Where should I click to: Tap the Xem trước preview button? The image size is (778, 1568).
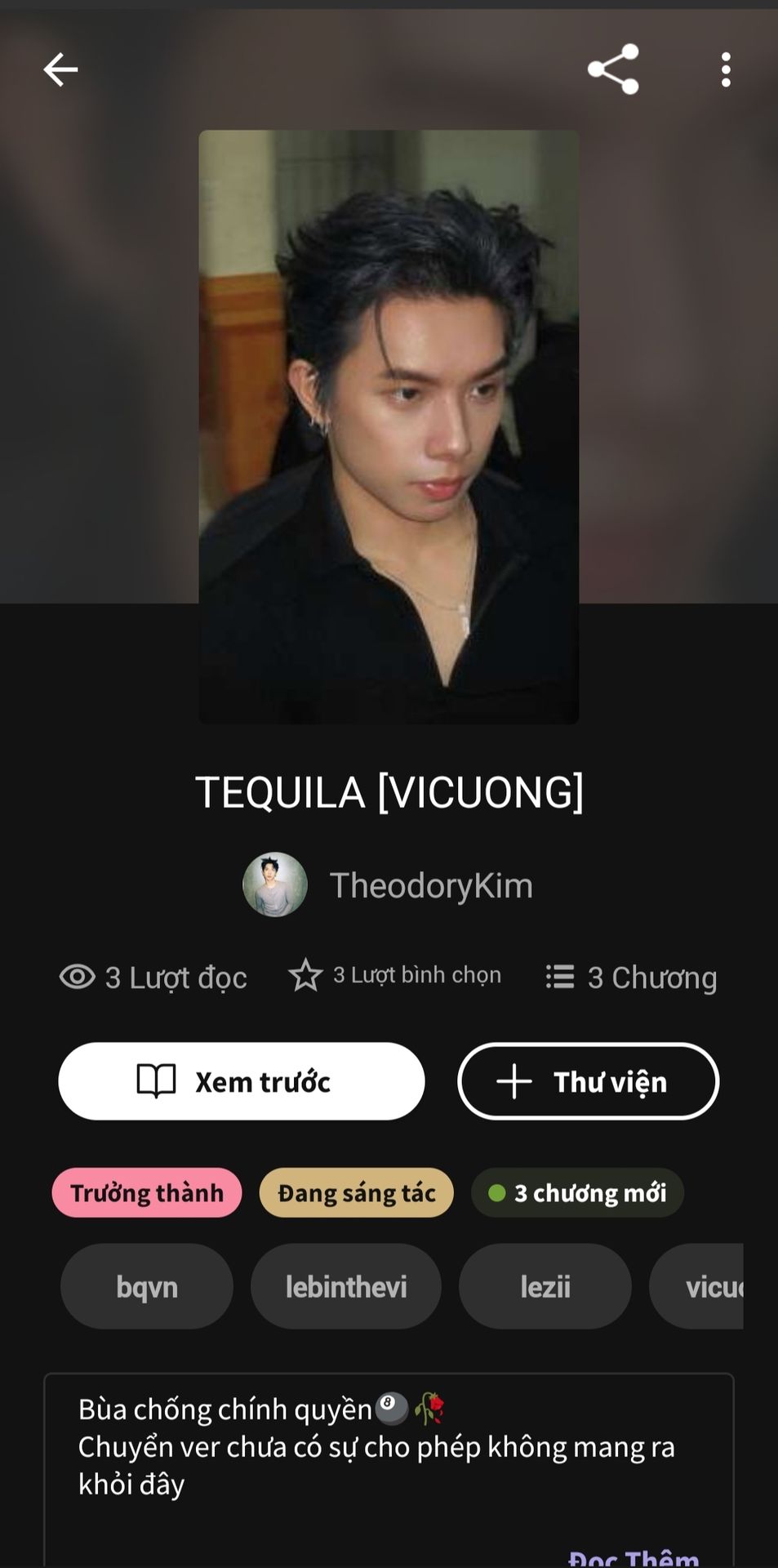click(x=242, y=1081)
